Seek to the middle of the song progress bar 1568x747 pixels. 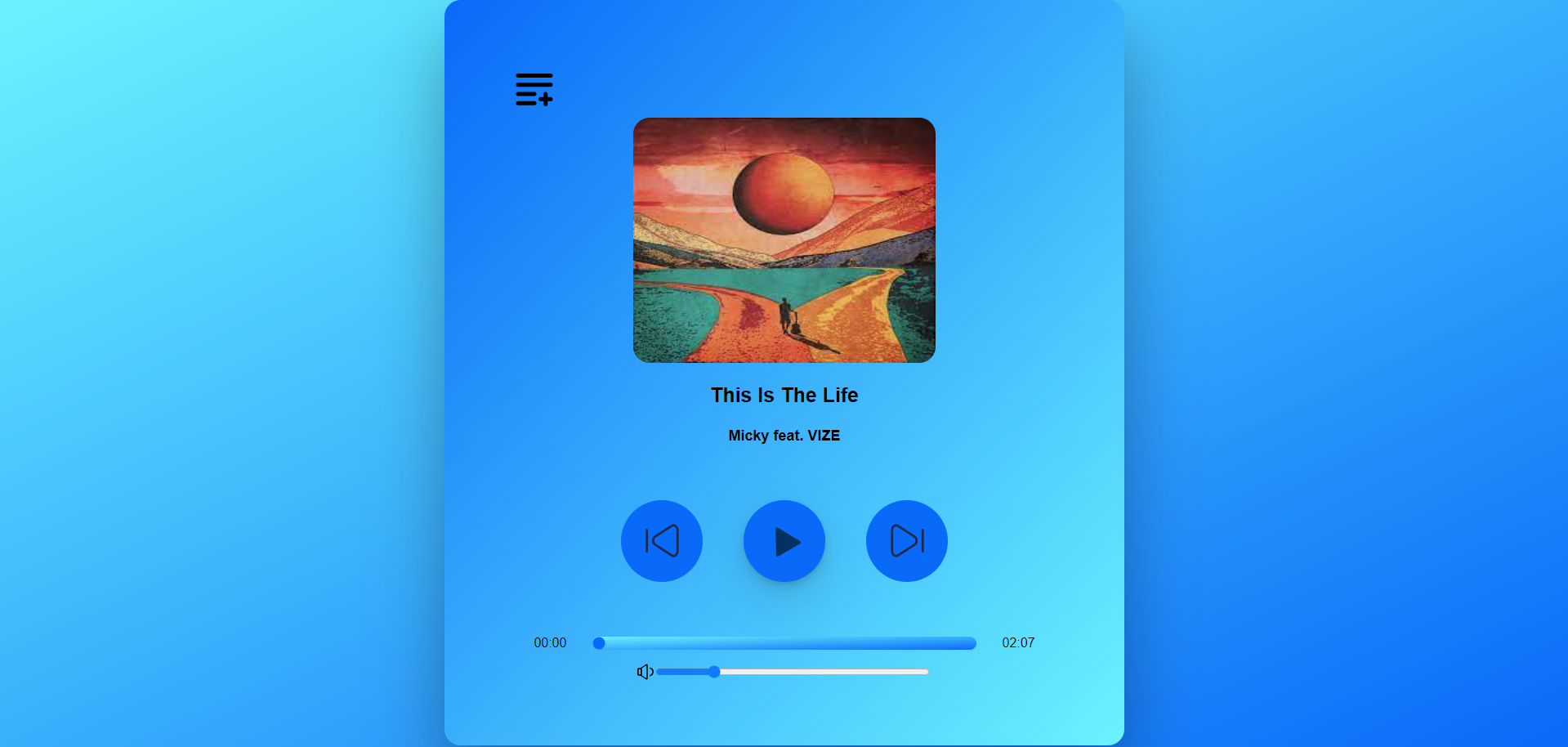pyautogui.click(x=785, y=643)
